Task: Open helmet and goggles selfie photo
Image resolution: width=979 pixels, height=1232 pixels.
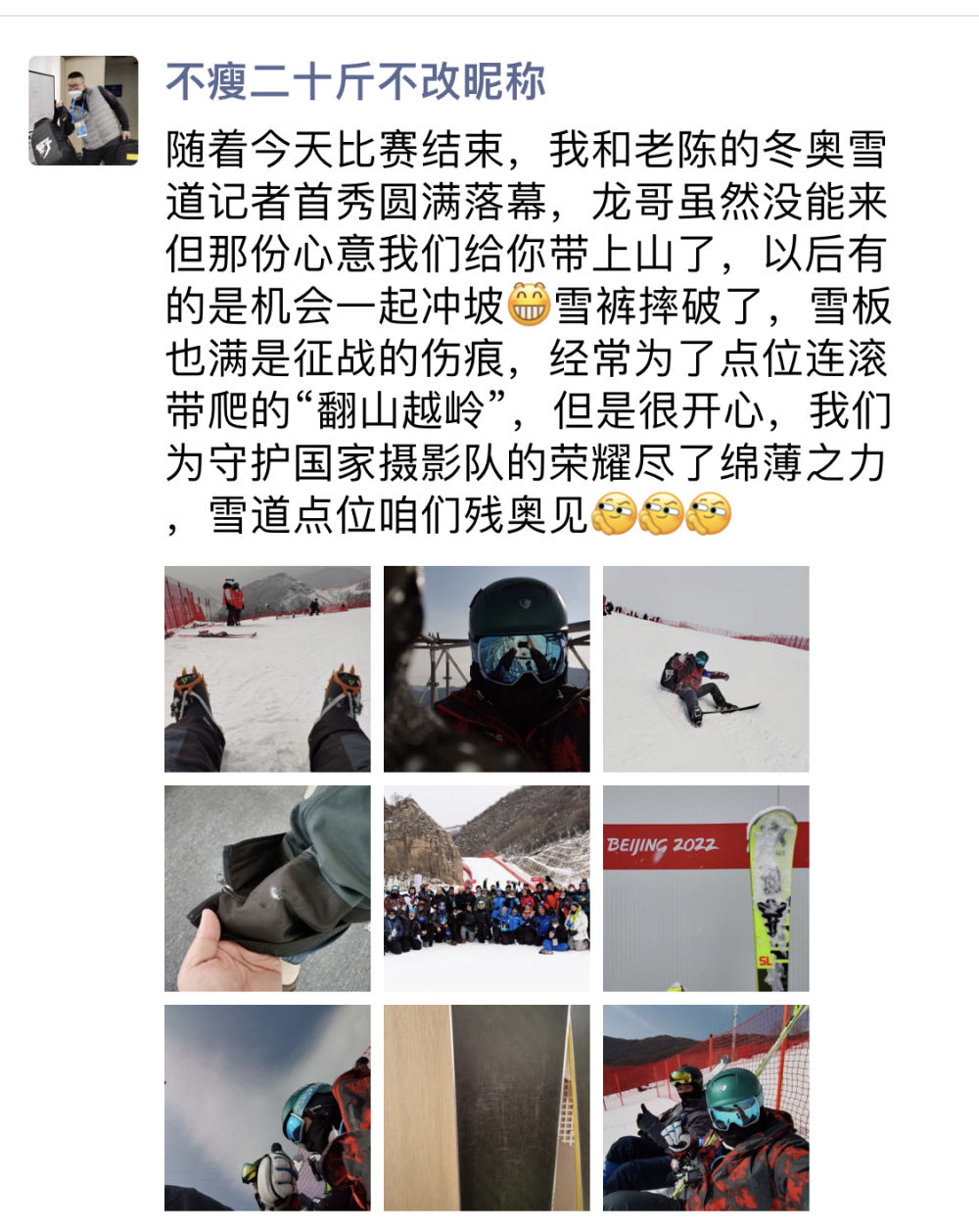Action: point(487,669)
